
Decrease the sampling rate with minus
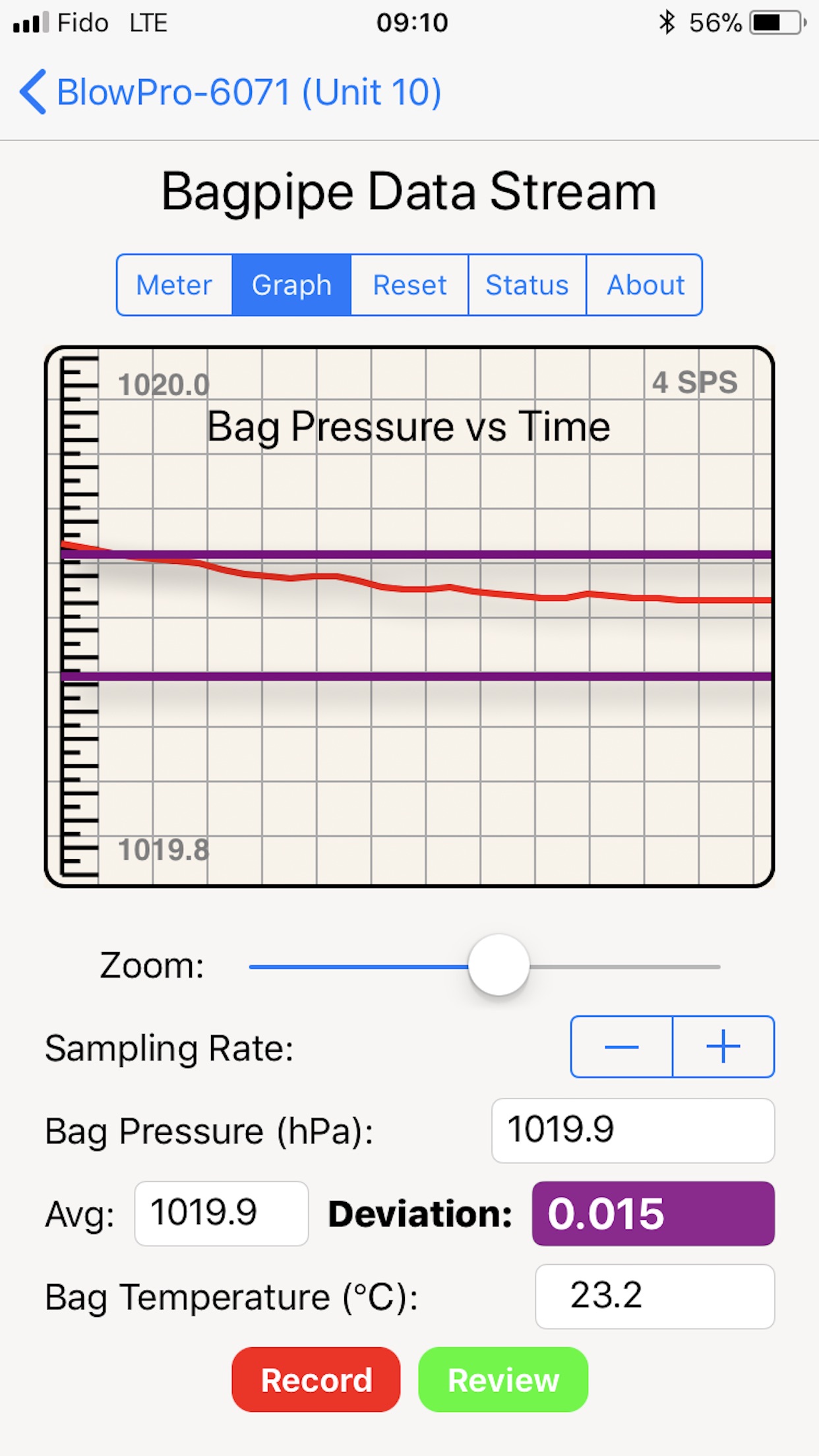point(621,1047)
